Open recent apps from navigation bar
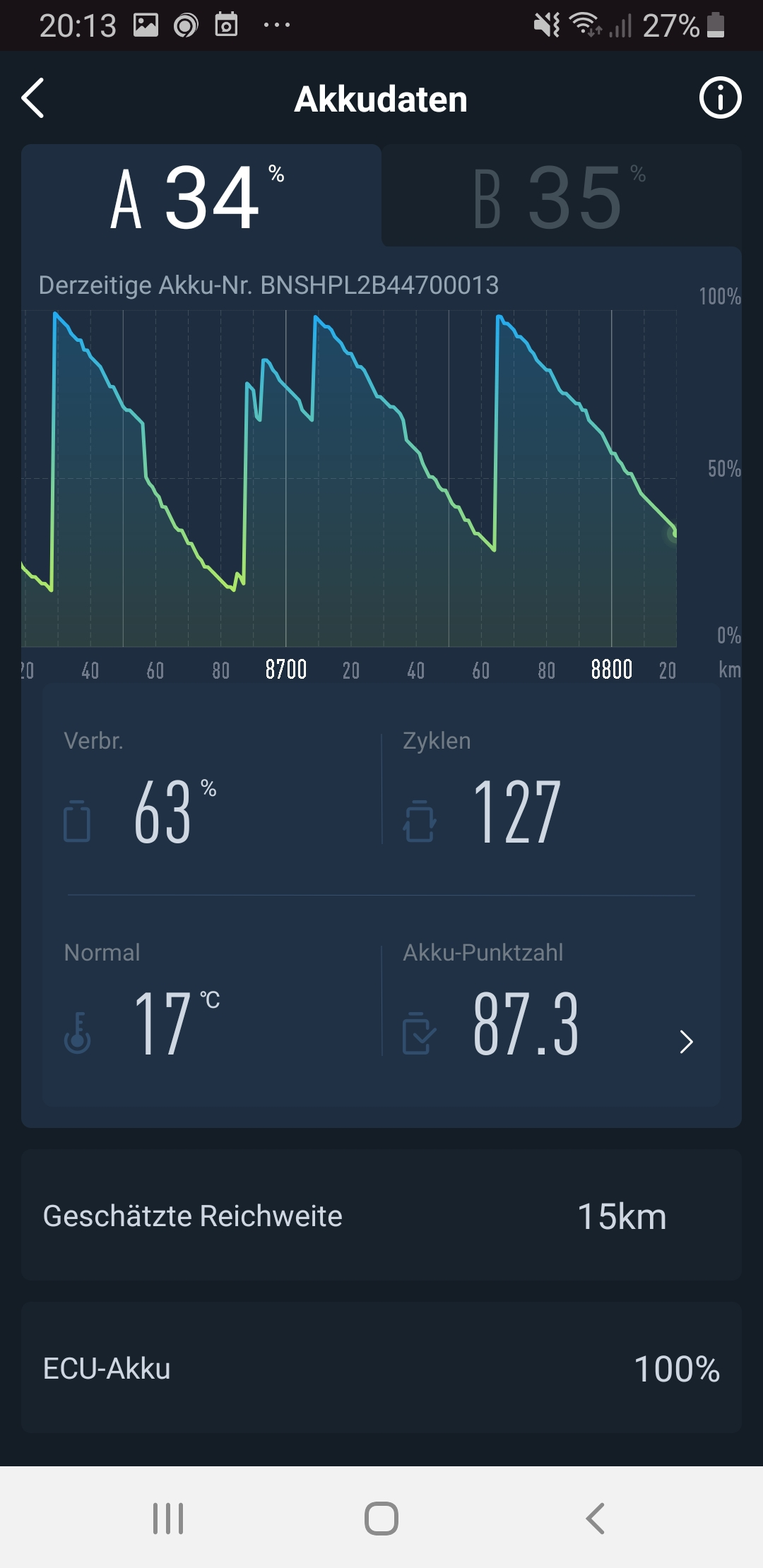The image size is (763, 1568). 168,1518
